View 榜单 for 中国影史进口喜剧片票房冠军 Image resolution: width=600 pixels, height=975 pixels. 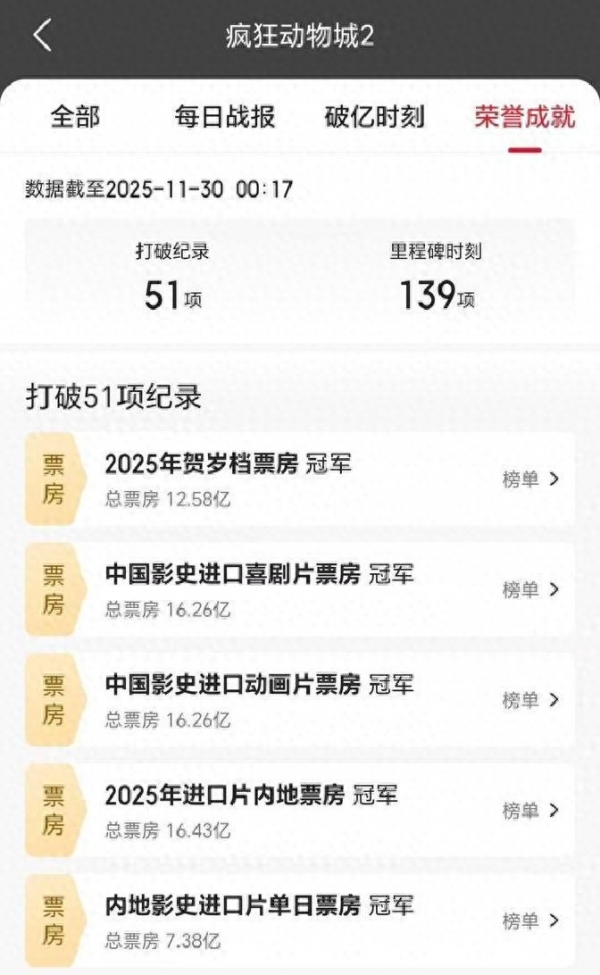[x=531, y=589]
